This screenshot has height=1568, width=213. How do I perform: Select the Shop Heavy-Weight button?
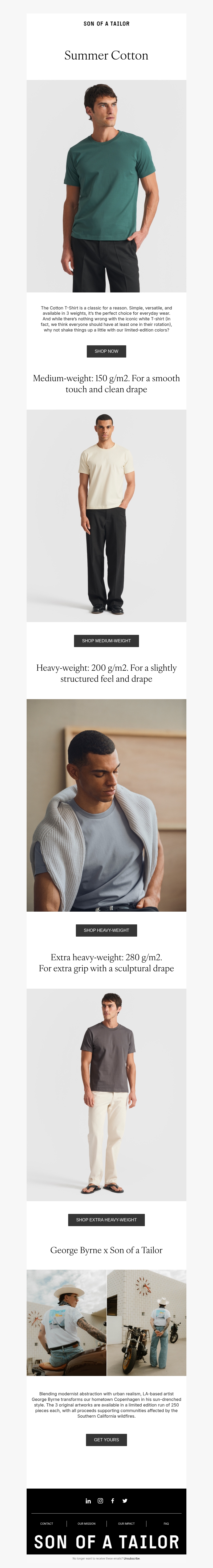point(106,930)
